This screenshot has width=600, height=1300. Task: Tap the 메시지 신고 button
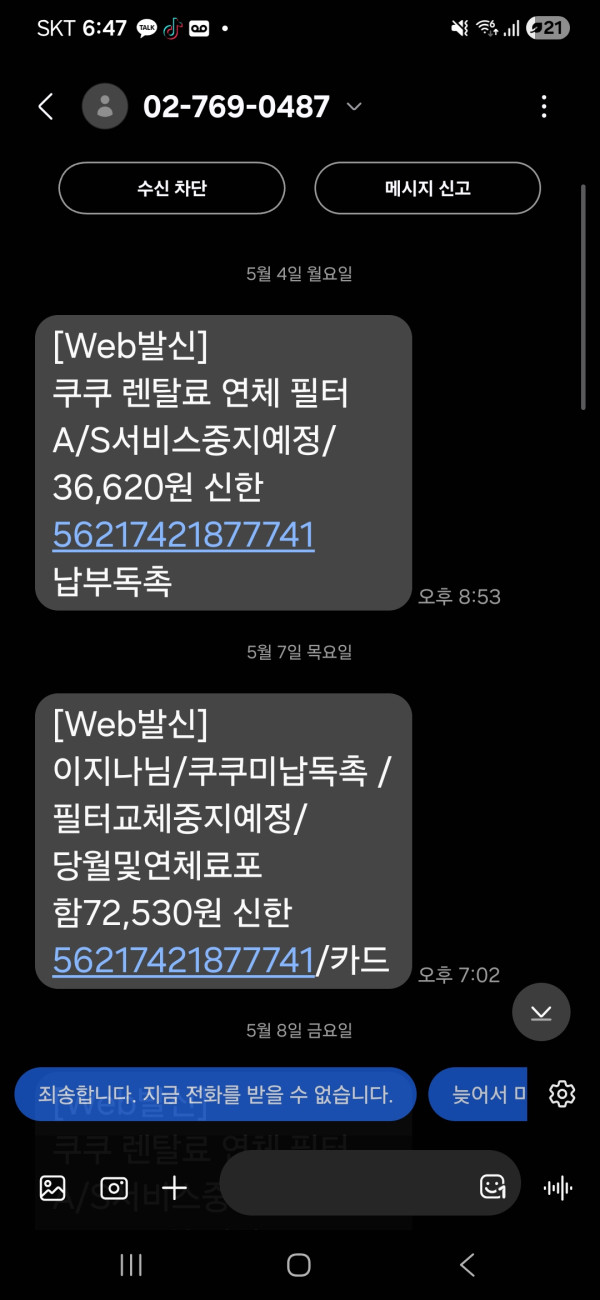point(428,188)
